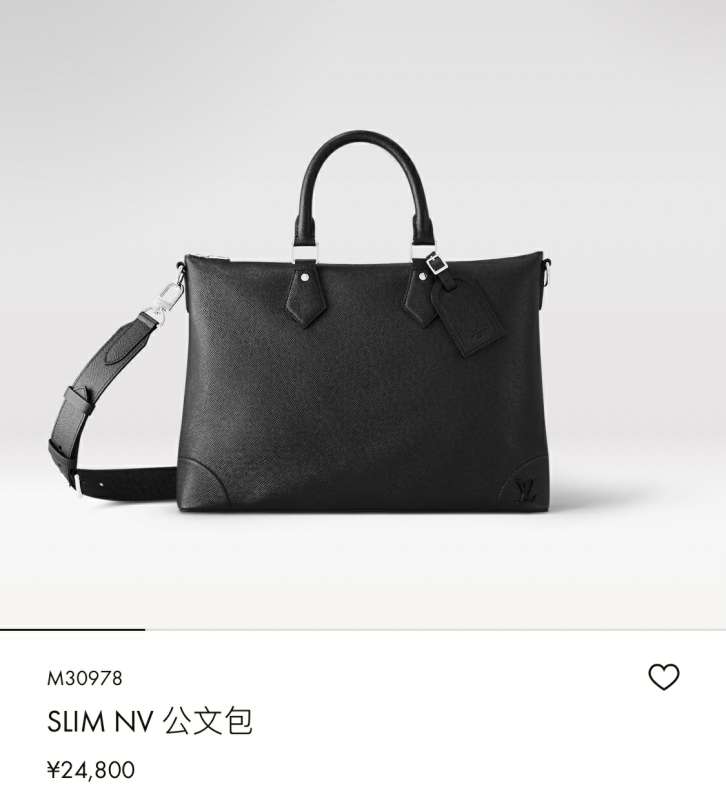This screenshot has height=800, width=726.
Task: Add SLIM NV bag to wishlist
Action: [664, 677]
